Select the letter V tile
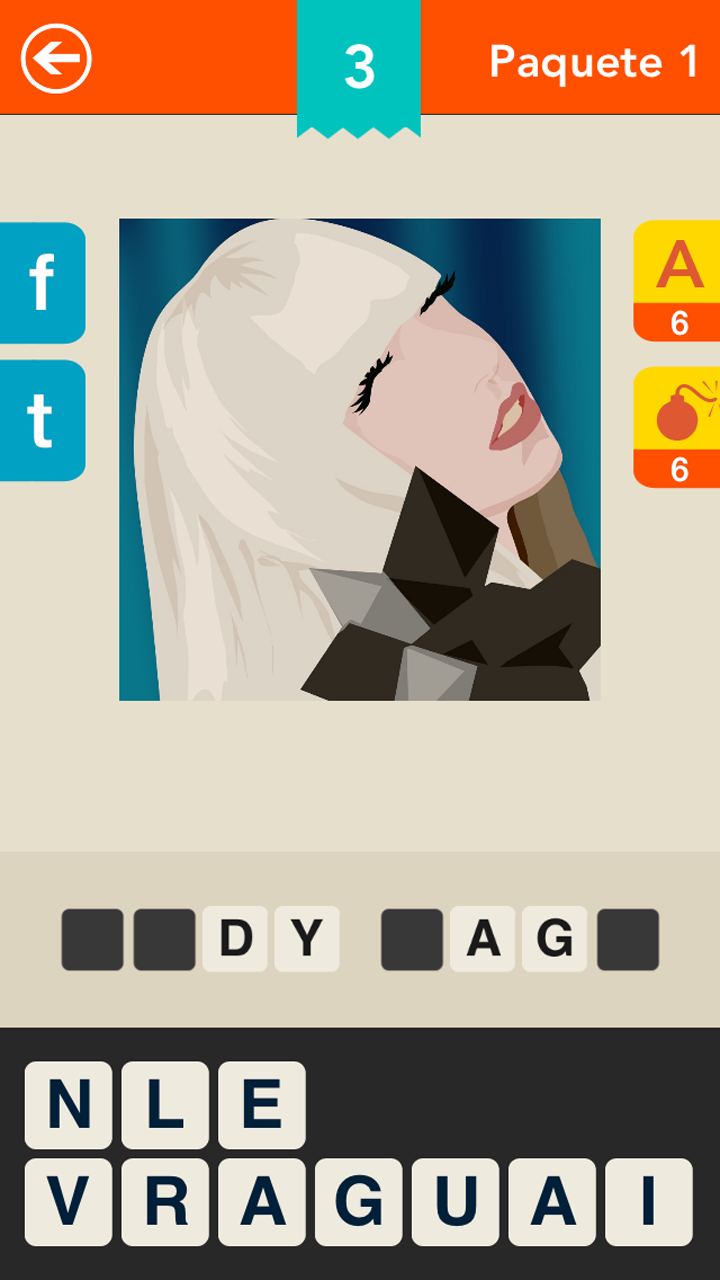 click(x=68, y=1202)
